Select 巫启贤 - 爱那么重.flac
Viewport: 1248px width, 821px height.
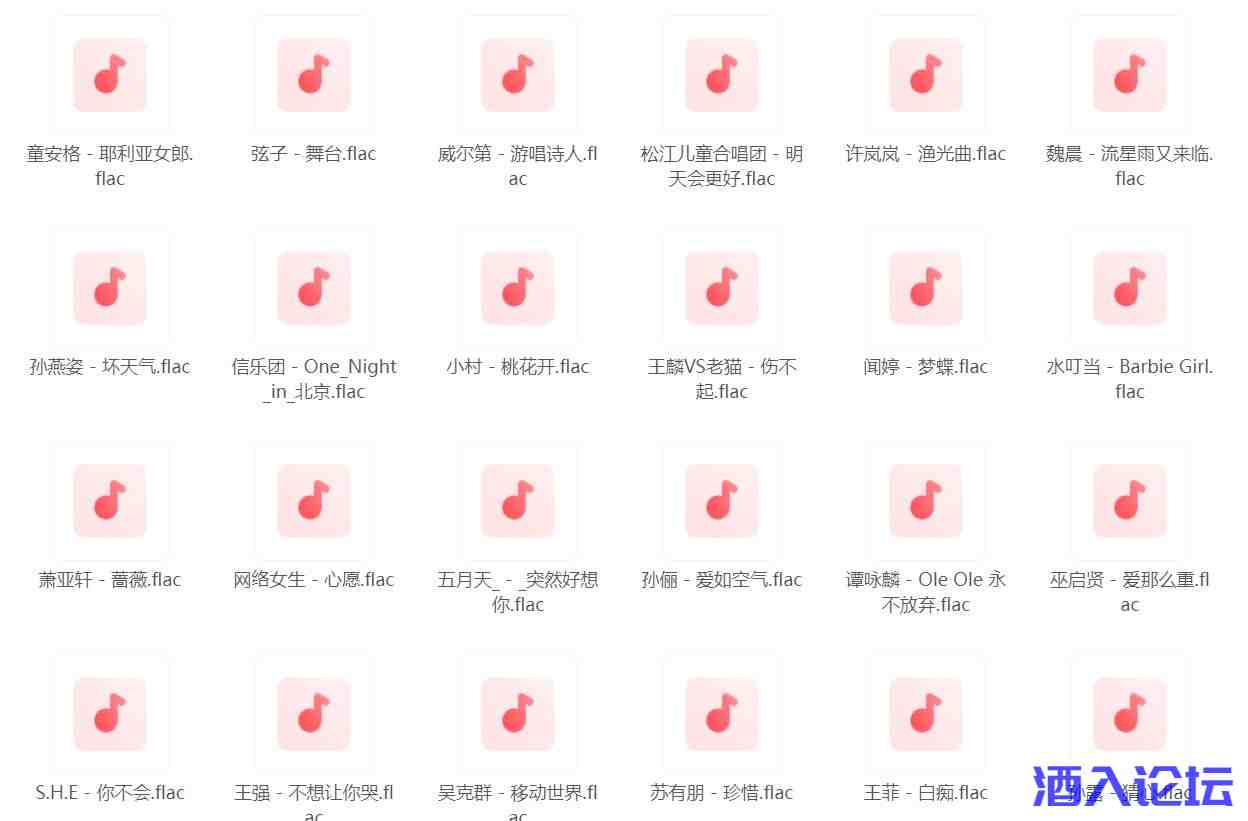[1130, 502]
